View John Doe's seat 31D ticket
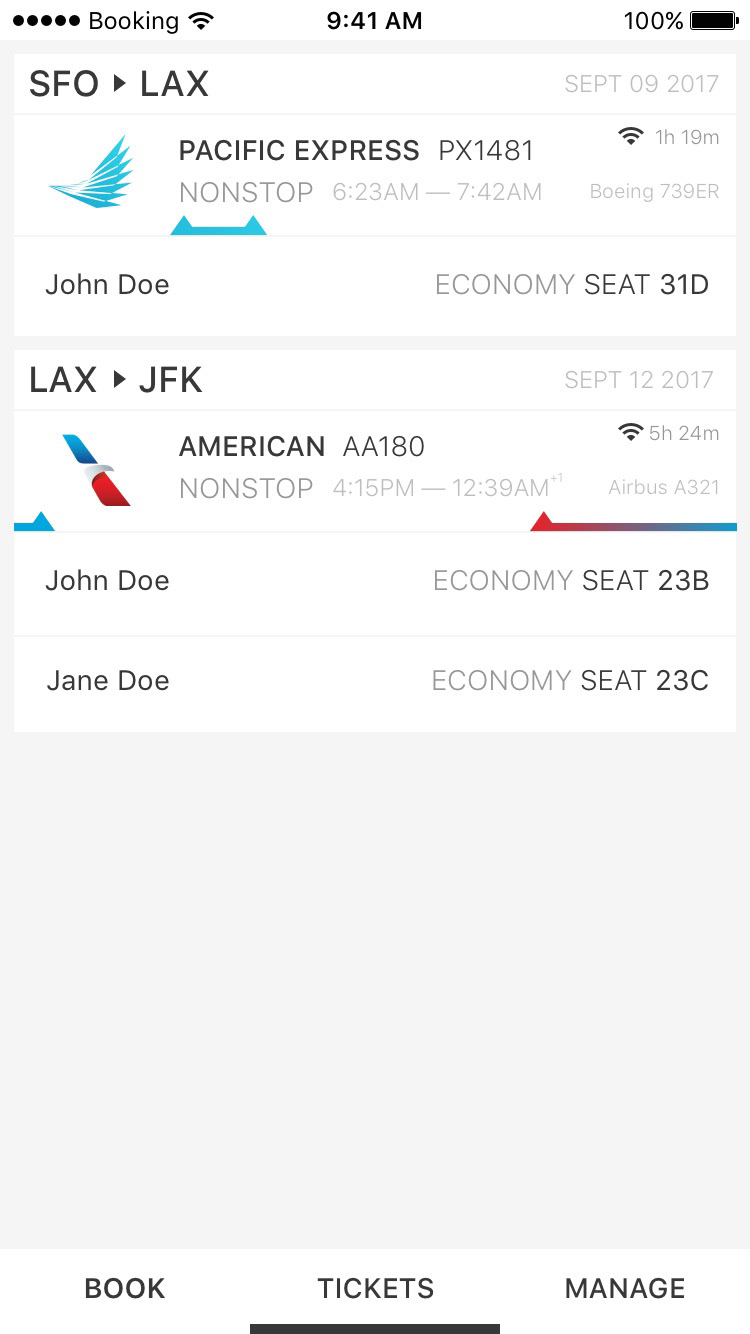Image resolution: width=750 pixels, height=1334 pixels. pos(375,286)
